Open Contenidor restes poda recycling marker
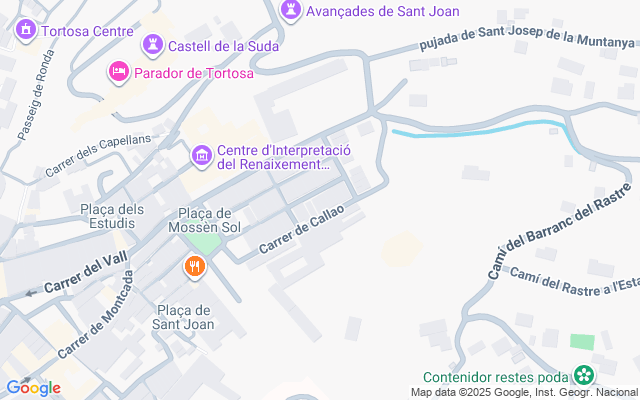This screenshot has height=400, width=640. tap(583, 377)
